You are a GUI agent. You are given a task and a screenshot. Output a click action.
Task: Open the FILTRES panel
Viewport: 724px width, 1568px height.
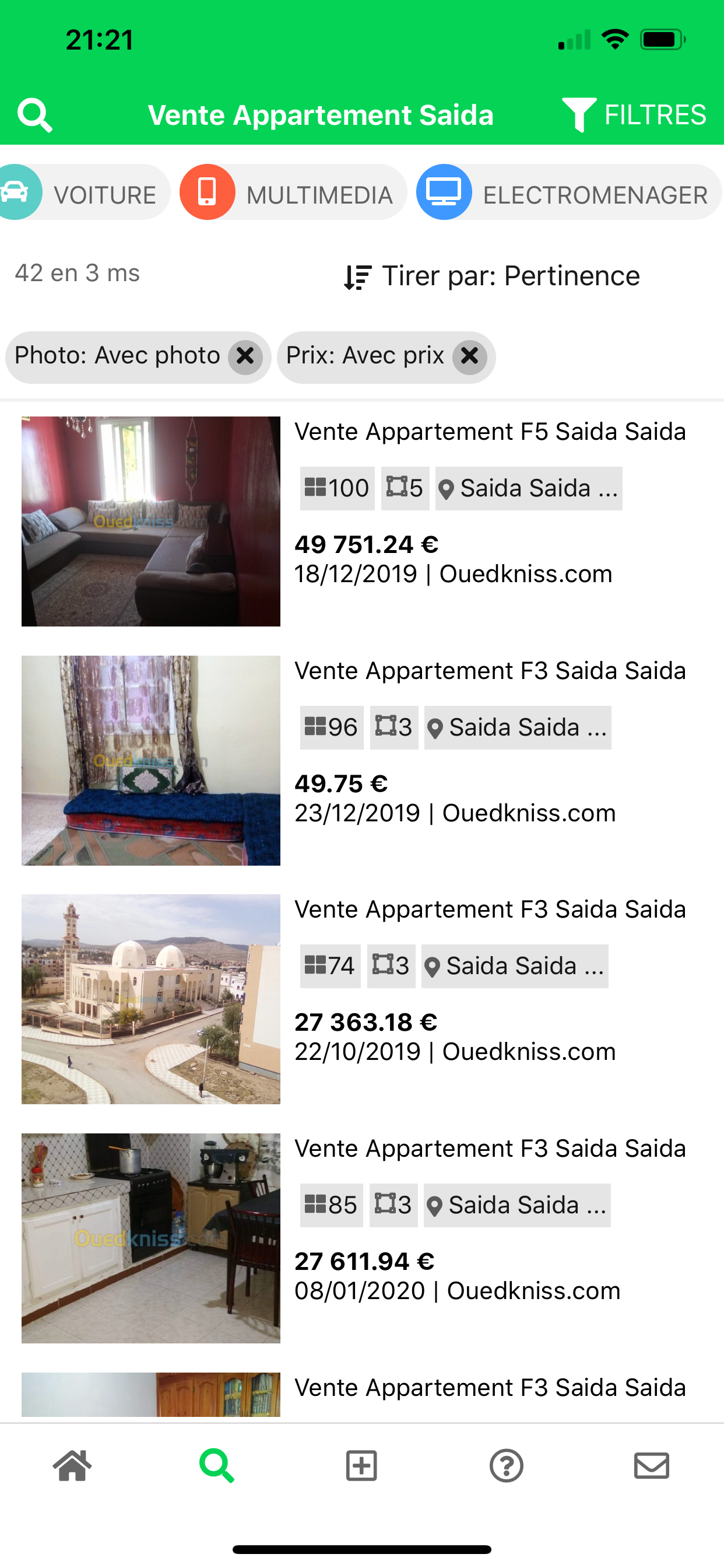[x=634, y=114]
